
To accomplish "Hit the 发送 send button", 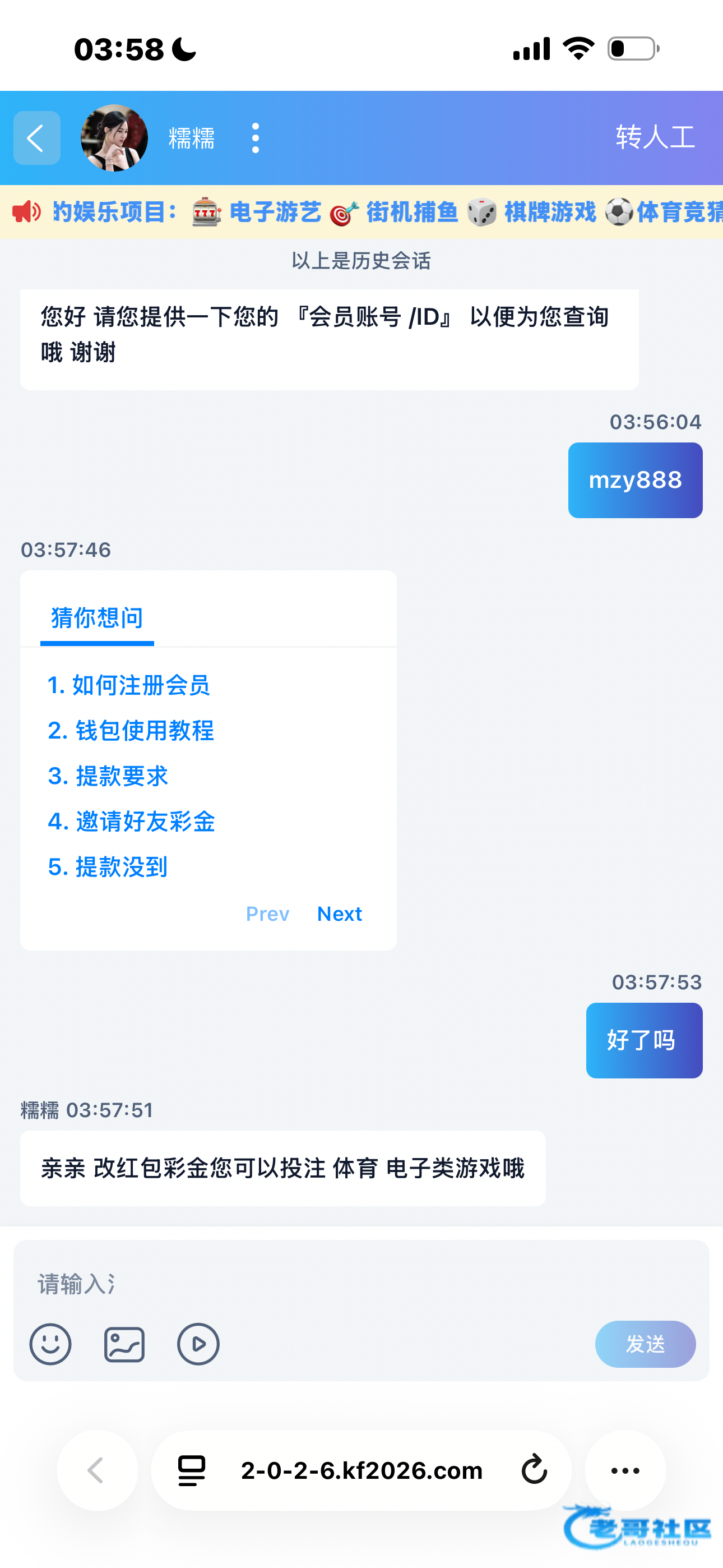I will click(645, 1344).
